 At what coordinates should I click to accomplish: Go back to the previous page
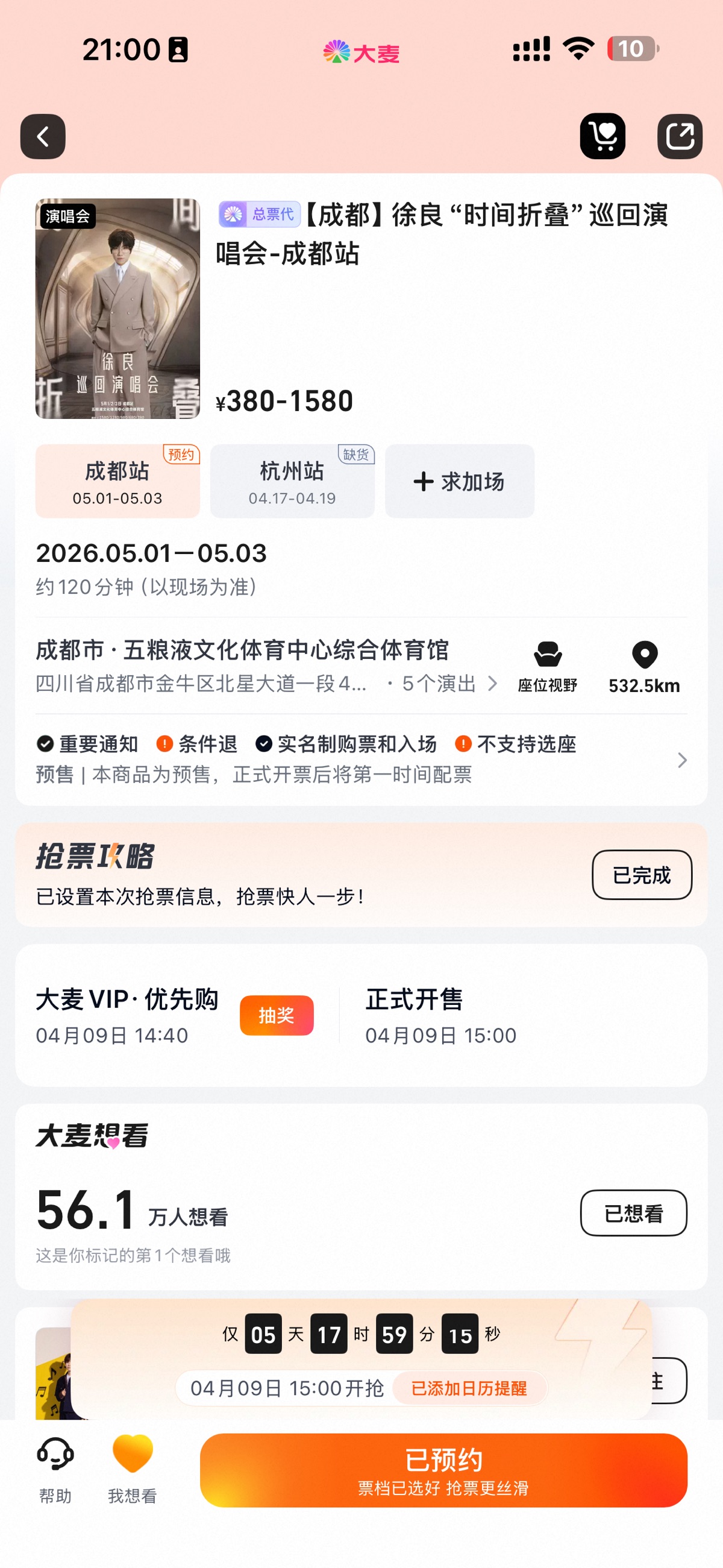[43, 136]
